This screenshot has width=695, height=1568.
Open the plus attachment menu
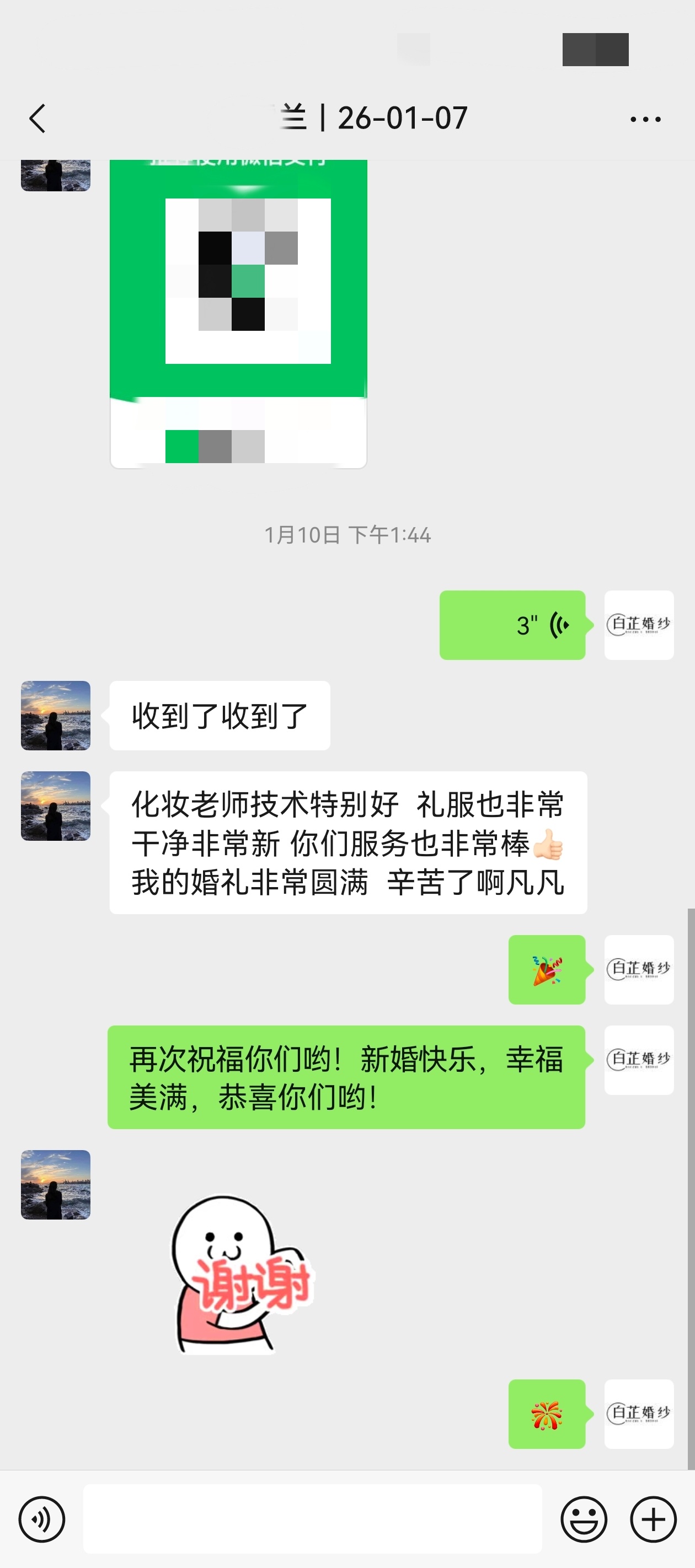pos(653,1519)
